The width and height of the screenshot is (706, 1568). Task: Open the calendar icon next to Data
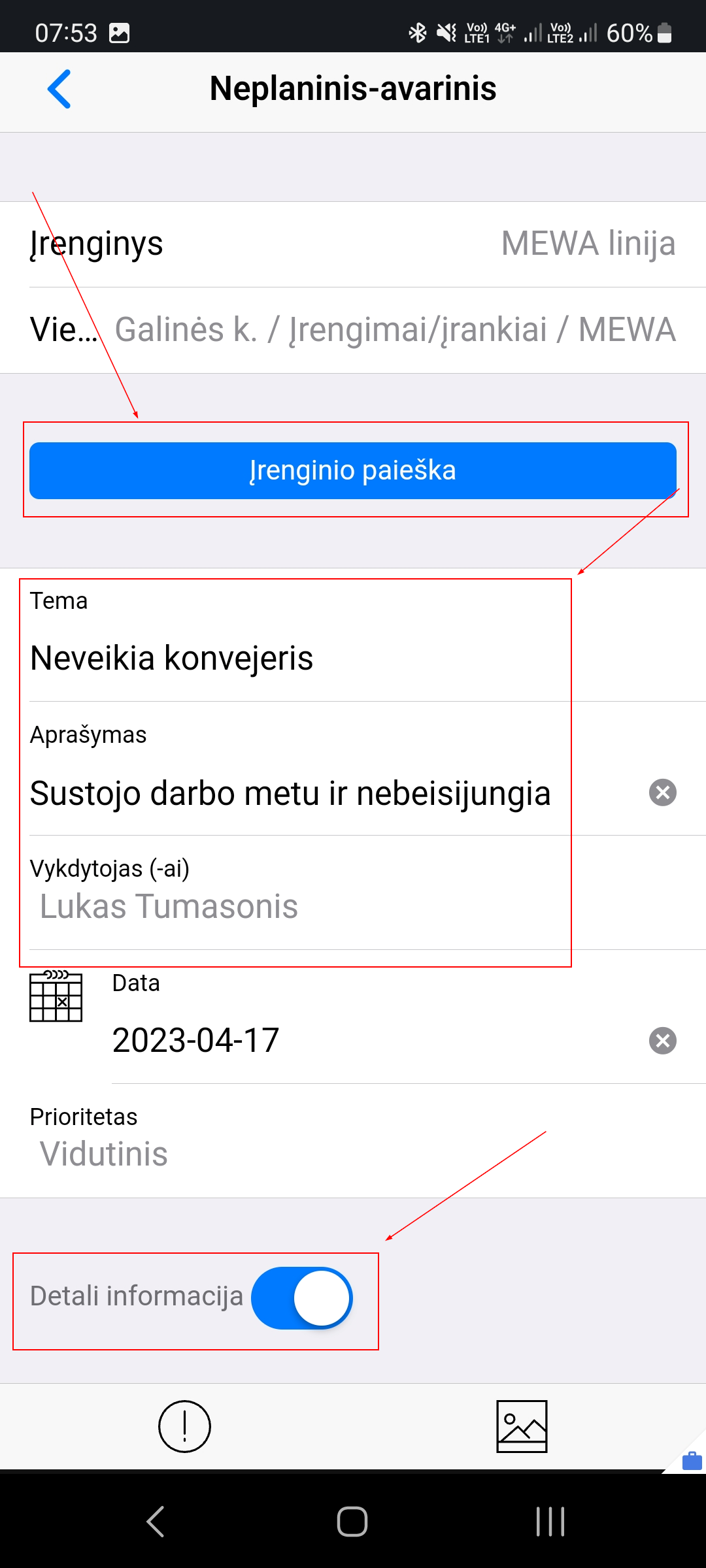(56, 996)
